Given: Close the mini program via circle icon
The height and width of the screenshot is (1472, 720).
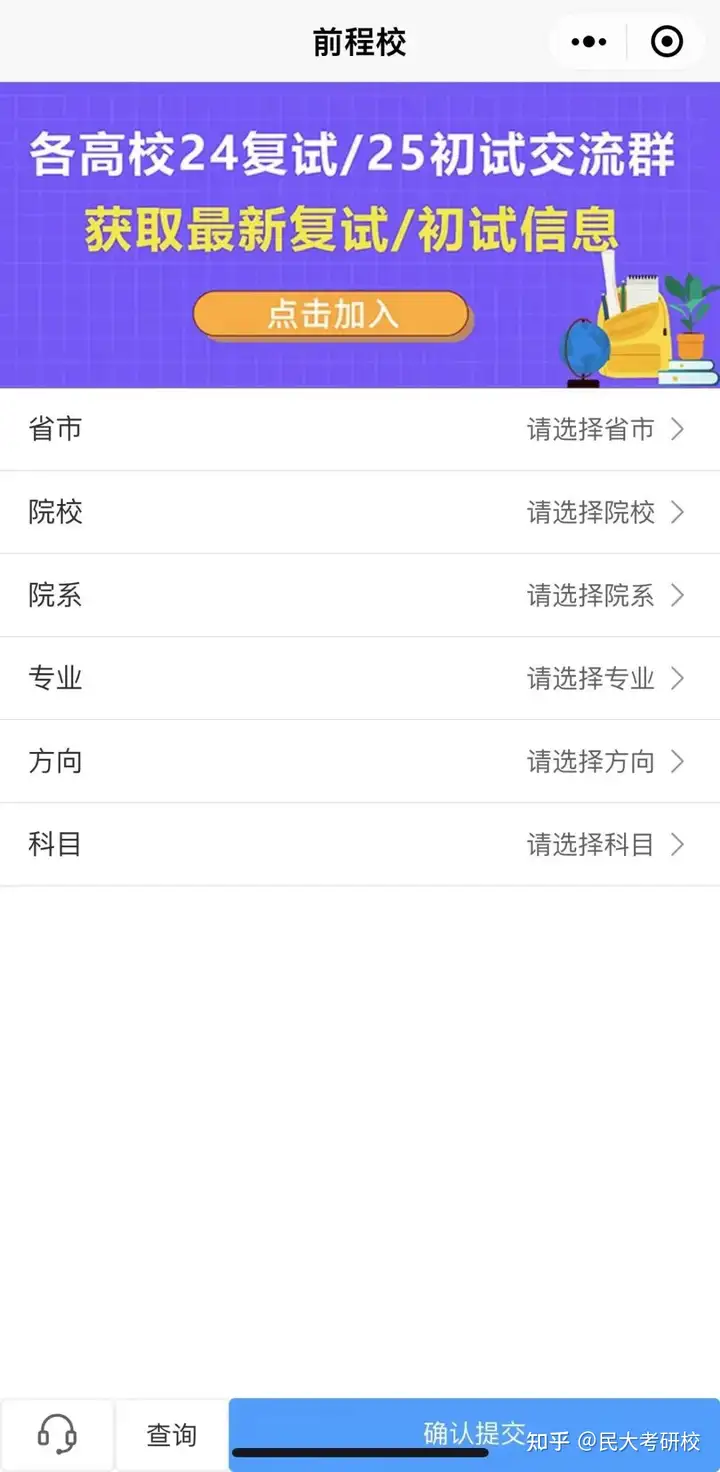Looking at the screenshot, I should tap(666, 42).
